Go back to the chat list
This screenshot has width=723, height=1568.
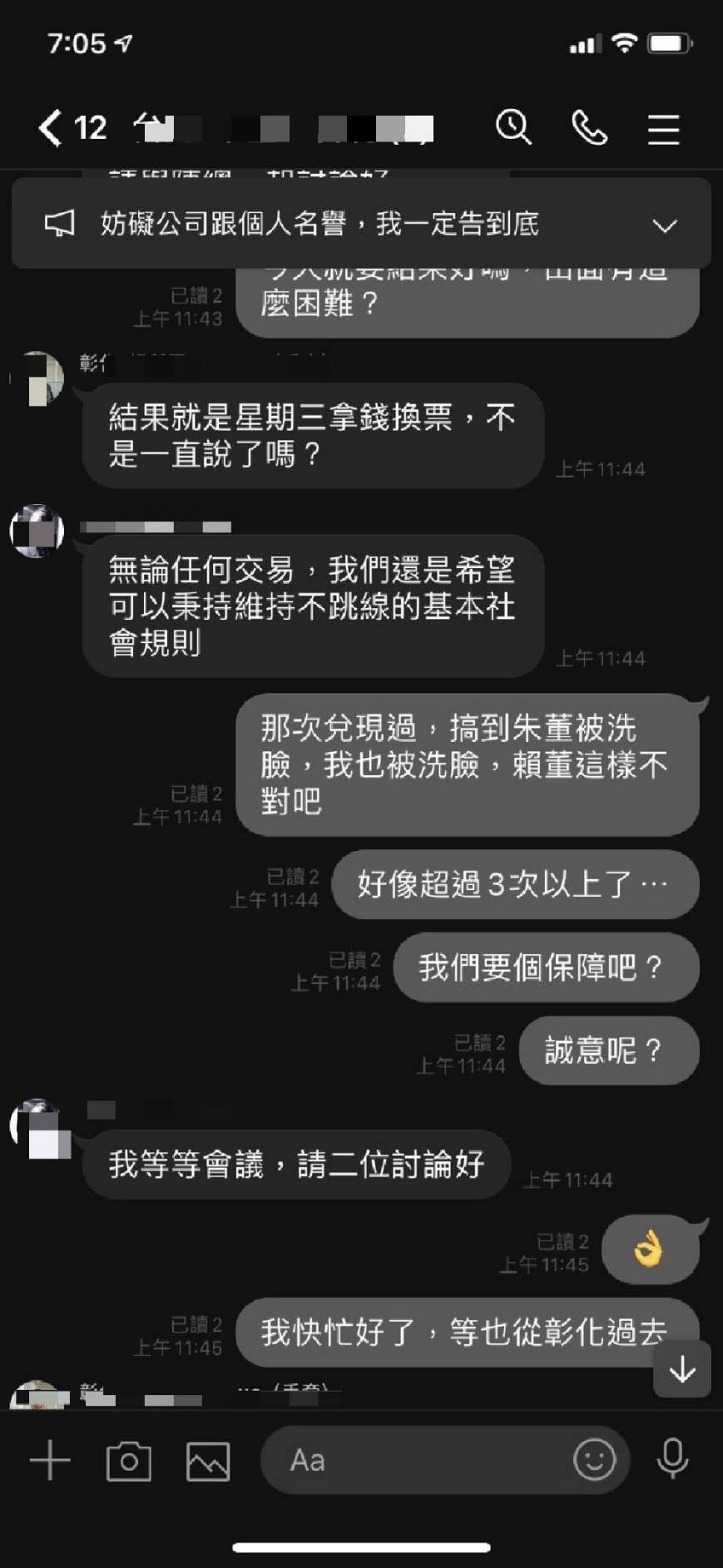click(x=52, y=128)
